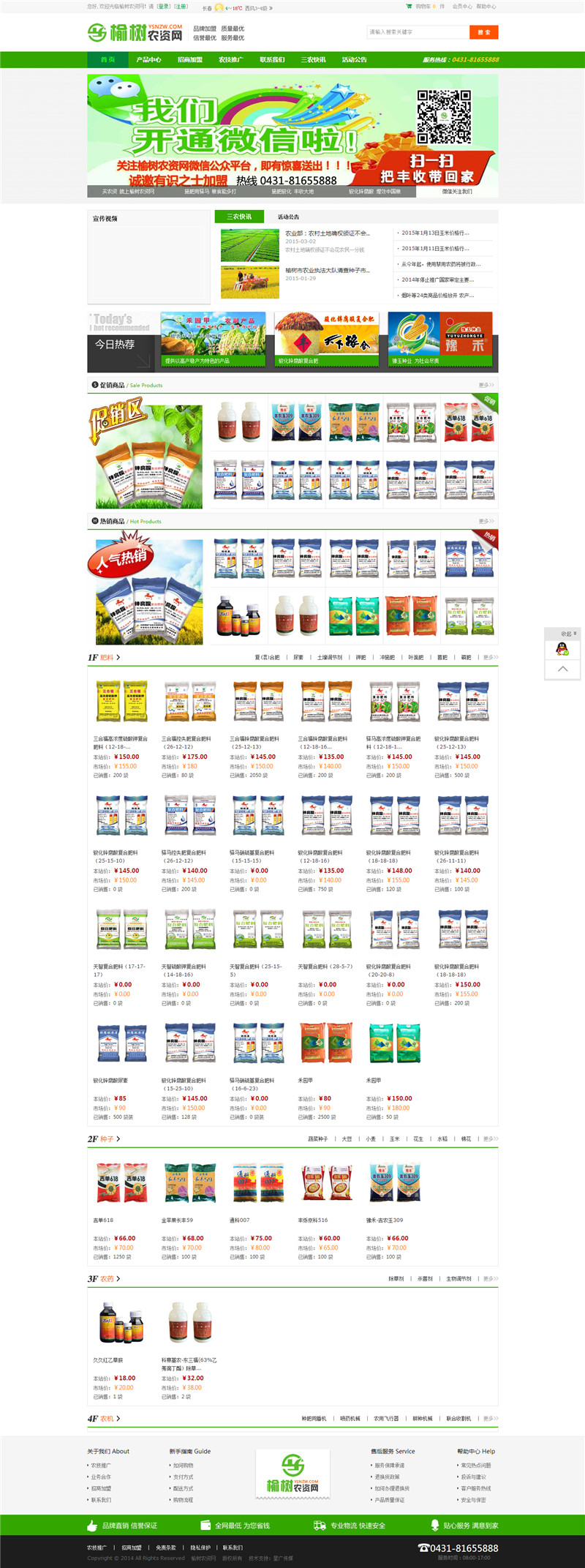The height and width of the screenshot is (1568, 585).
Task: Open the 豫禾 hot recommendation banner
Action: pyautogui.click(x=439, y=338)
